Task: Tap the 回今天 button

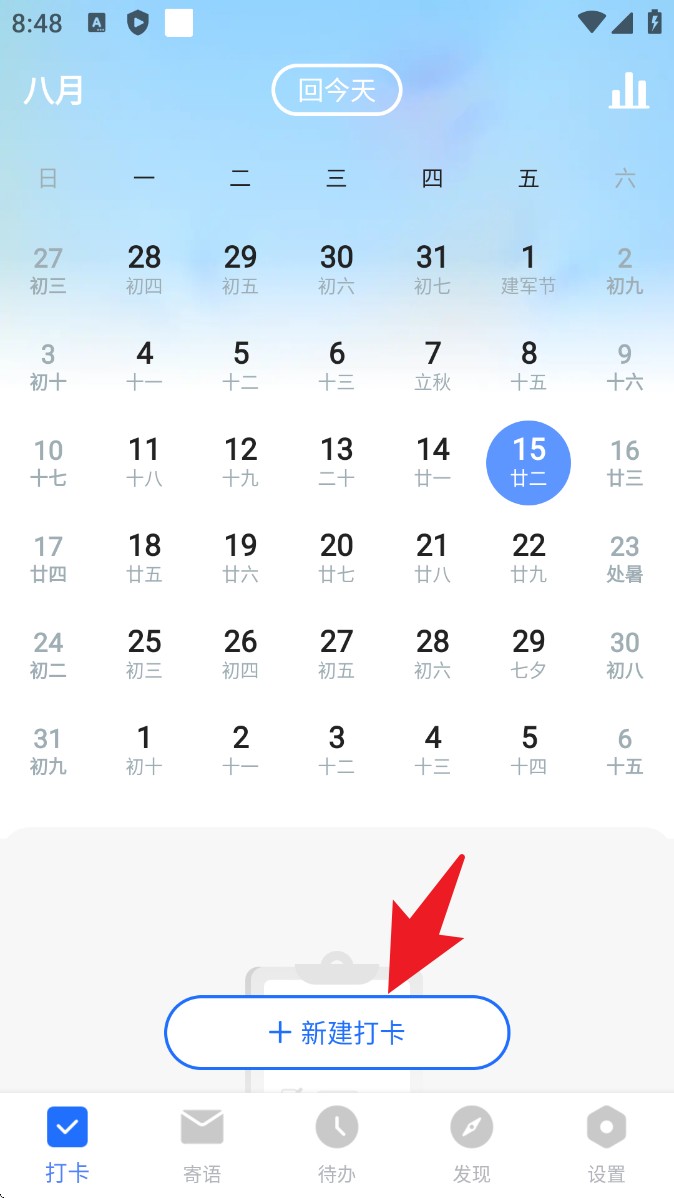Action: 336,91
